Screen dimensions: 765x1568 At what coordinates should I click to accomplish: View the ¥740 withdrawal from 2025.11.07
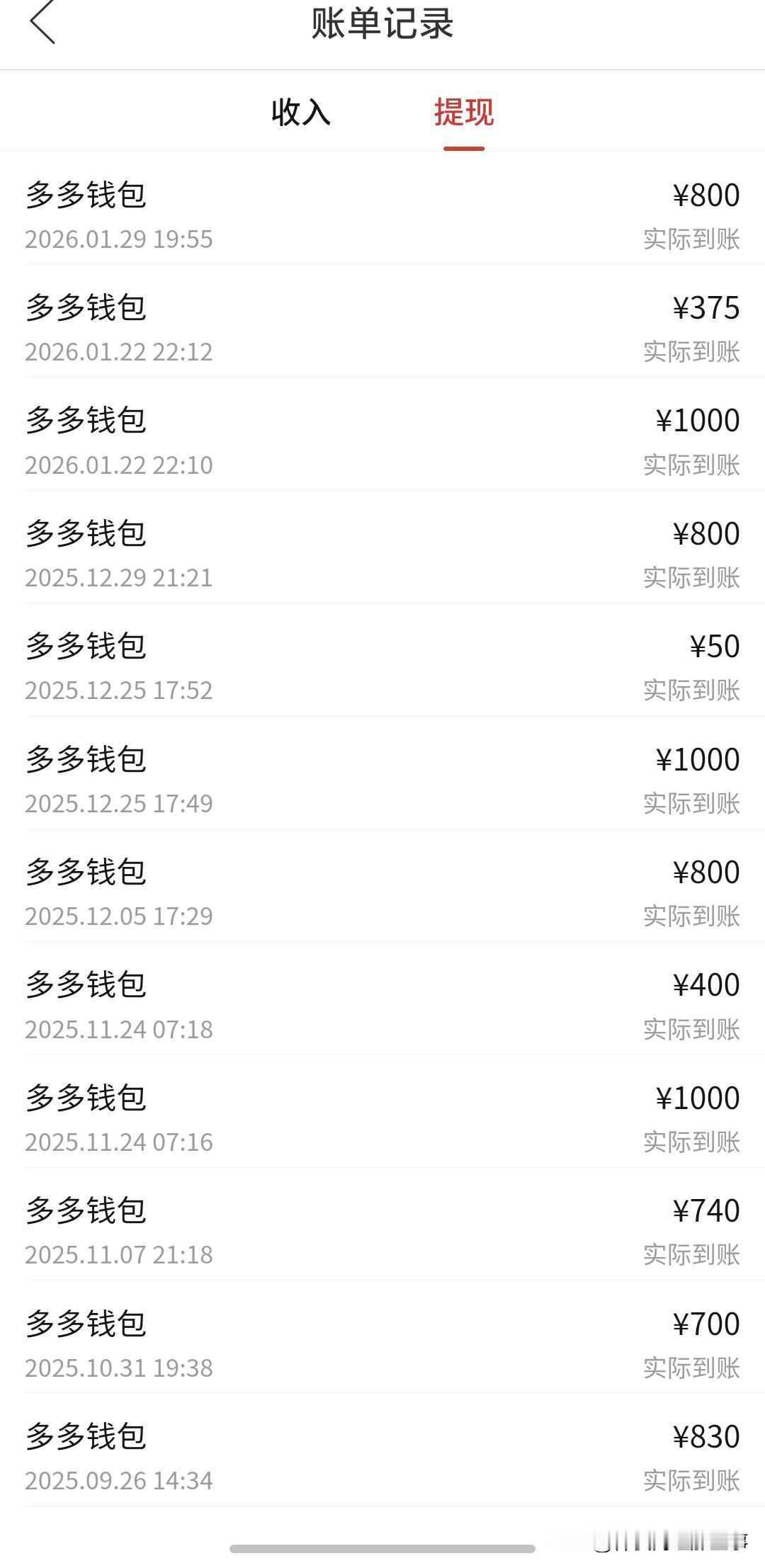pos(382,1230)
